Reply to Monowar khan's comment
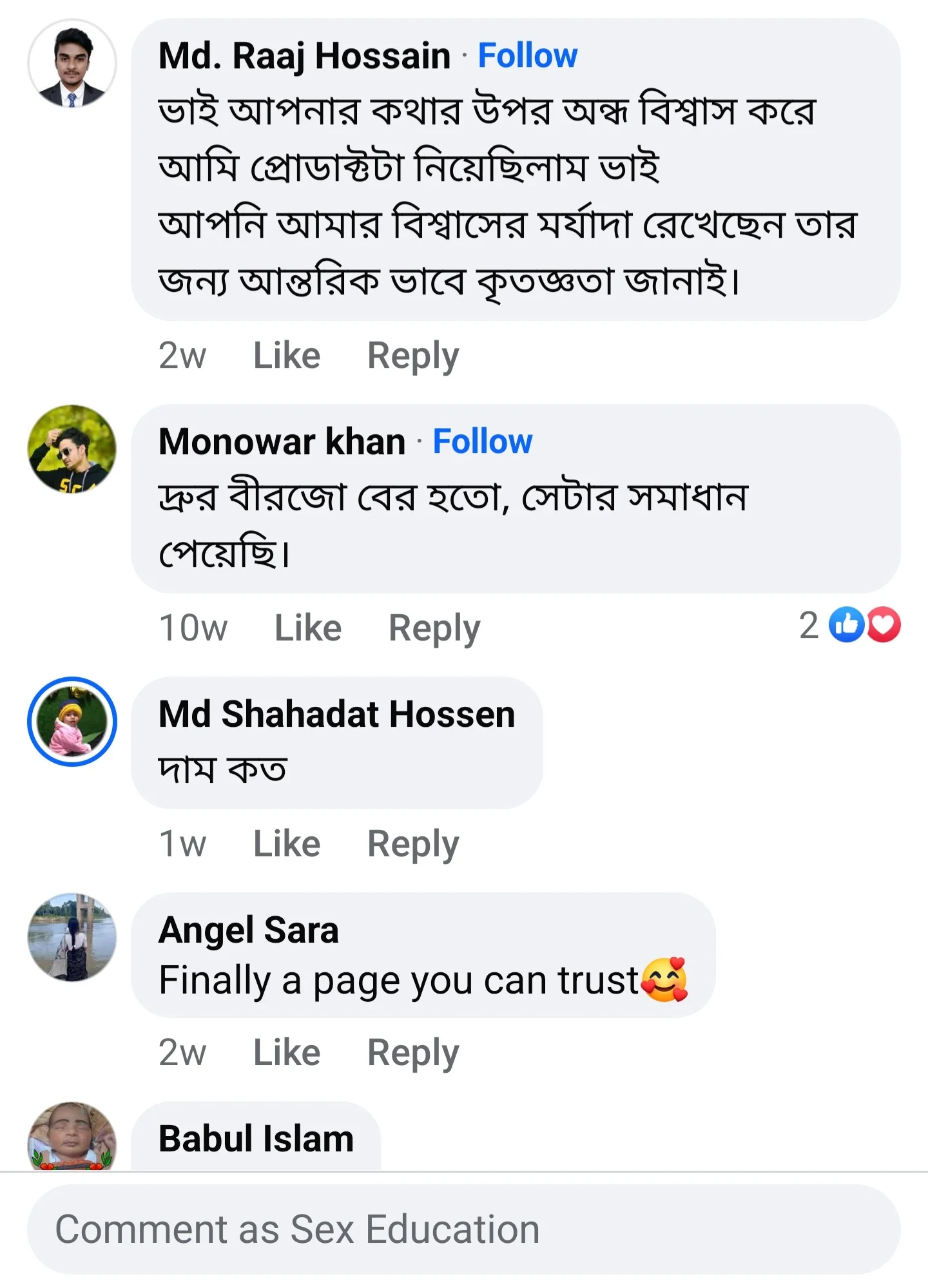This screenshot has height=1288, width=928. point(434,628)
